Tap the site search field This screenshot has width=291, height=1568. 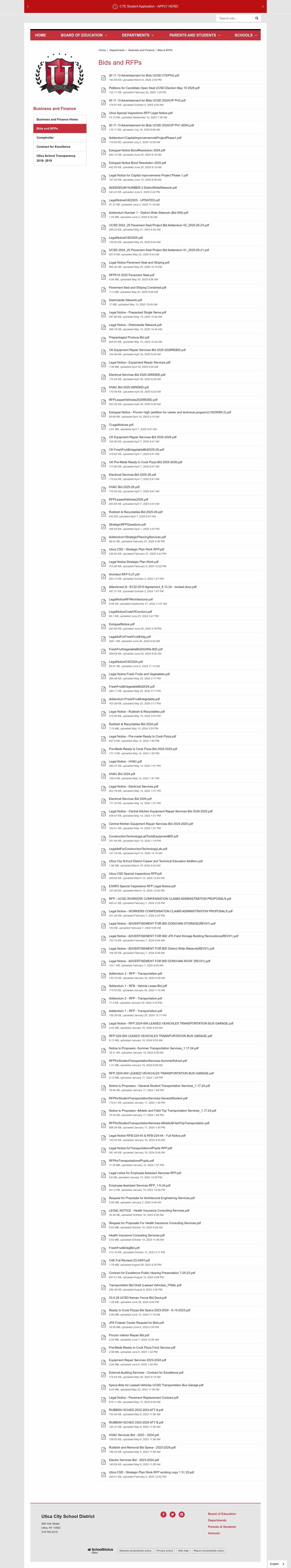click(x=235, y=18)
